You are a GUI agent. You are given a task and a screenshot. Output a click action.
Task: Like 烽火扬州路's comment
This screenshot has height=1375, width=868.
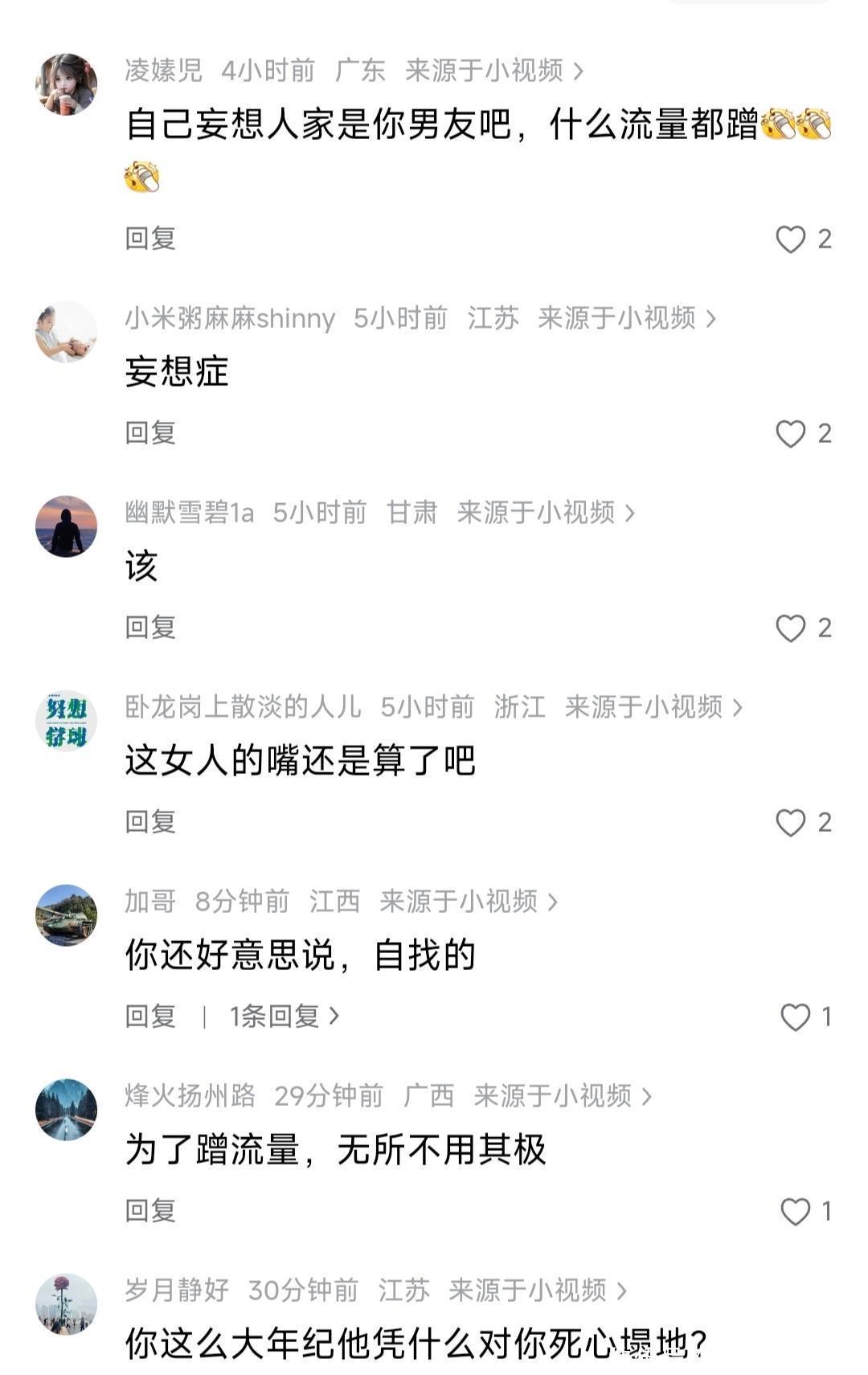[x=796, y=1212]
